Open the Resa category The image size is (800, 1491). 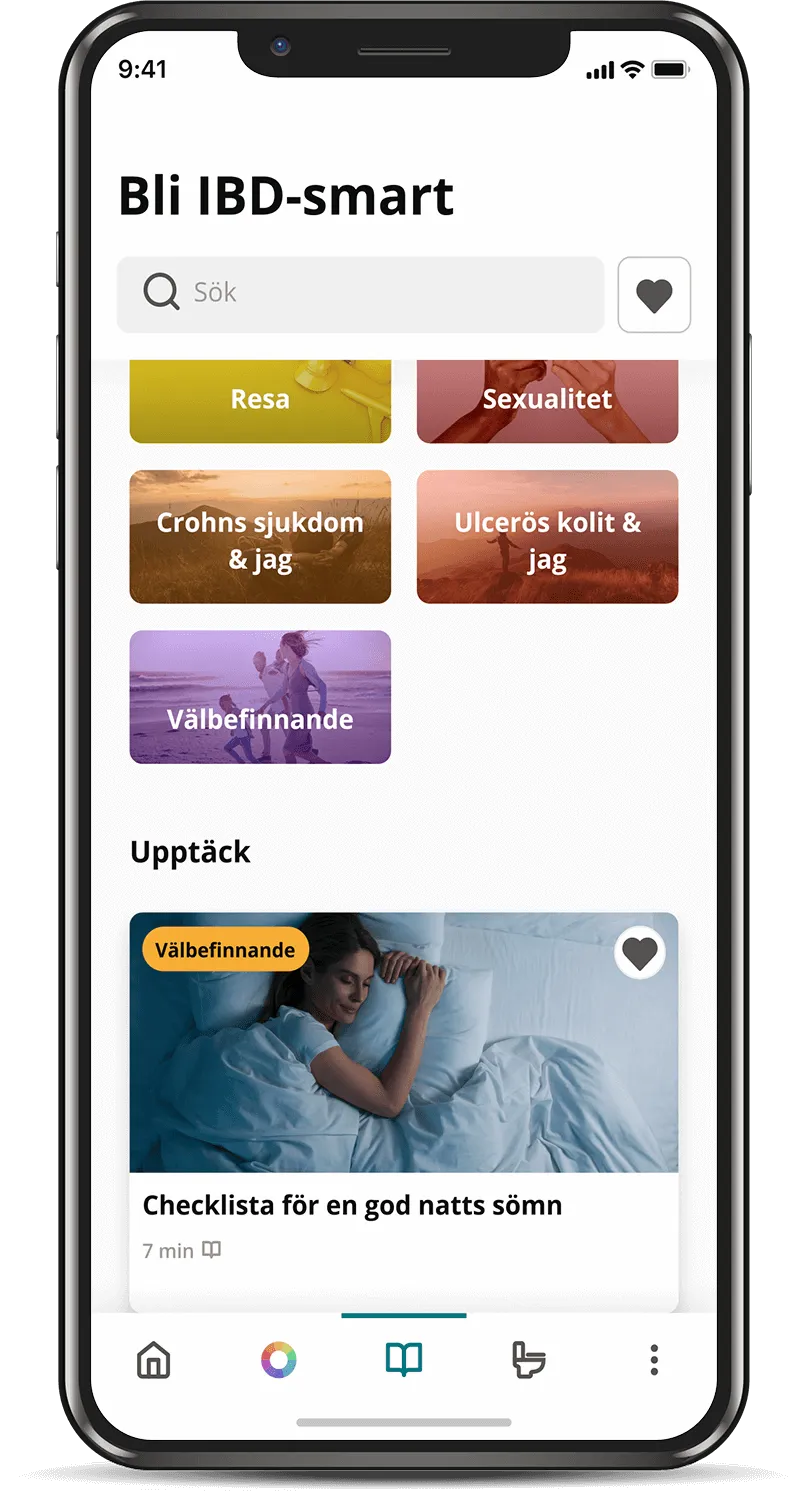[x=260, y=401]
